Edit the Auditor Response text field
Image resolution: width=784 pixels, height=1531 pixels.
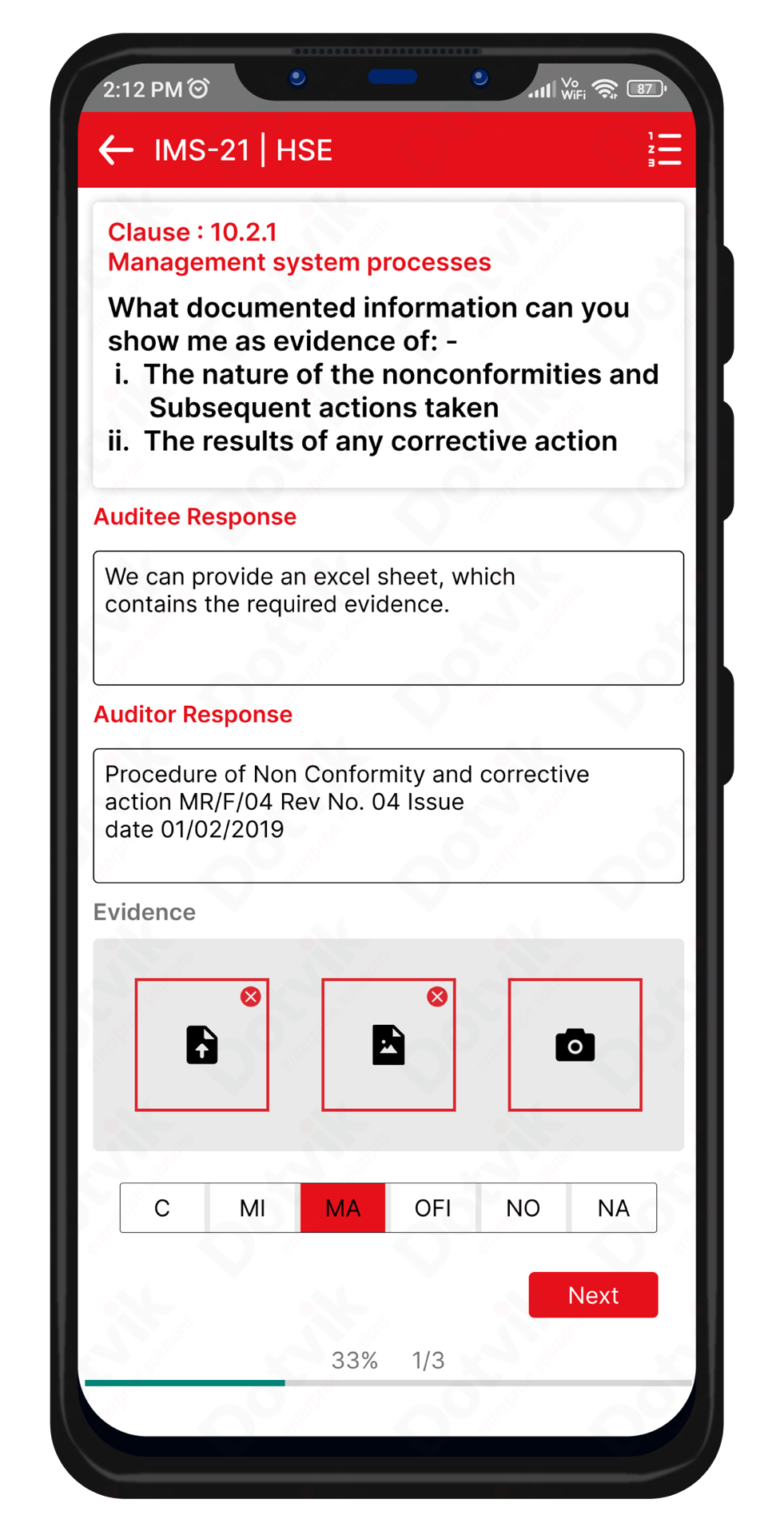388,815
